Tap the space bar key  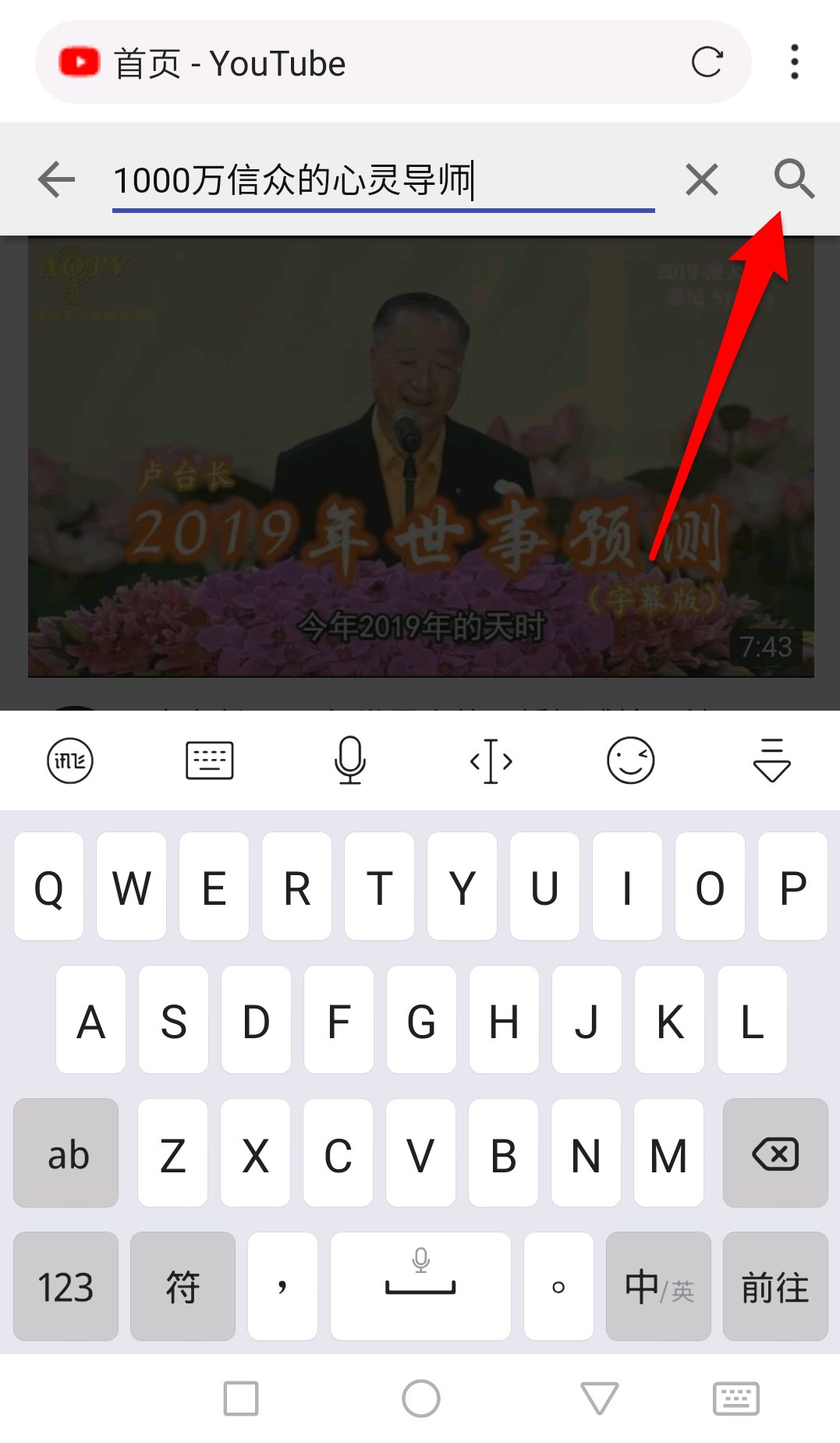coord(420,1287)
